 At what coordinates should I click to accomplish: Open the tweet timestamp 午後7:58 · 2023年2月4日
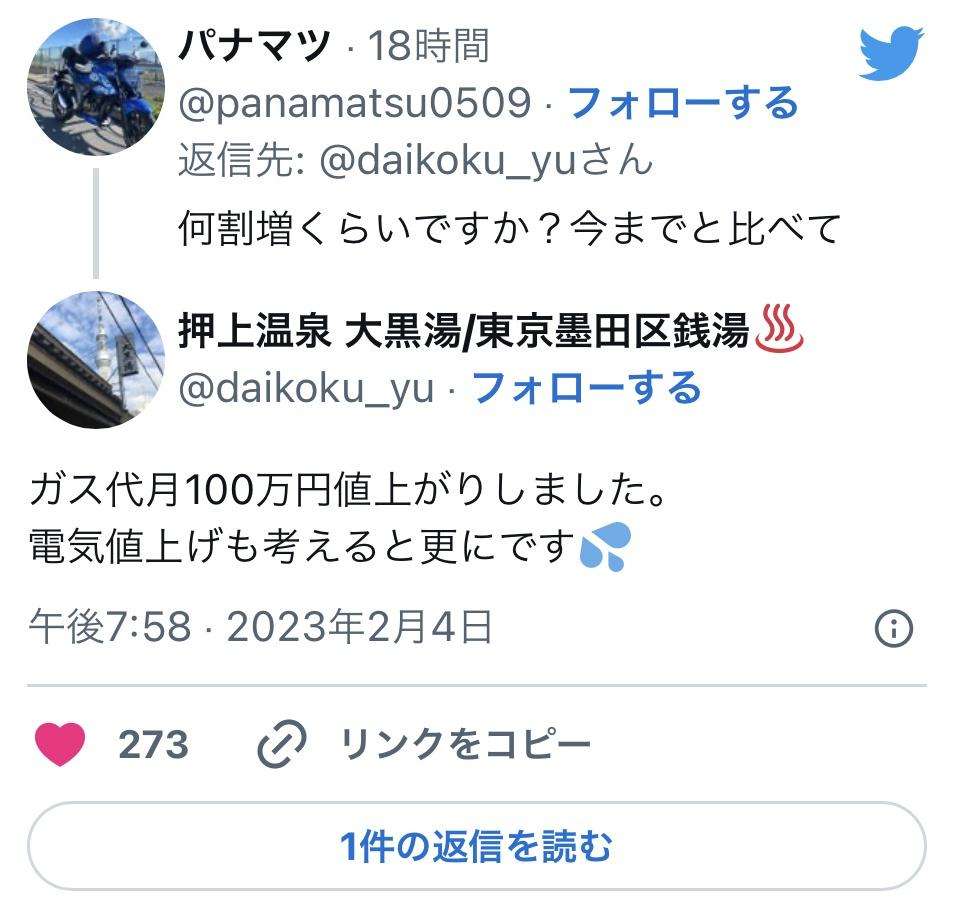pyautogui.click(x=262, y=628)
